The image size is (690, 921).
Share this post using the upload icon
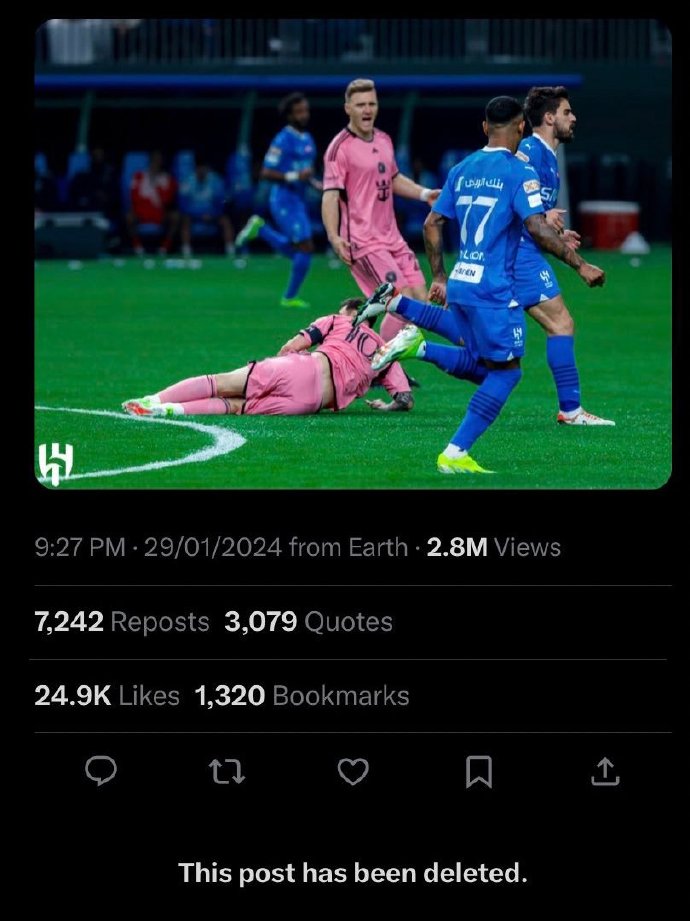pos(605,771)
